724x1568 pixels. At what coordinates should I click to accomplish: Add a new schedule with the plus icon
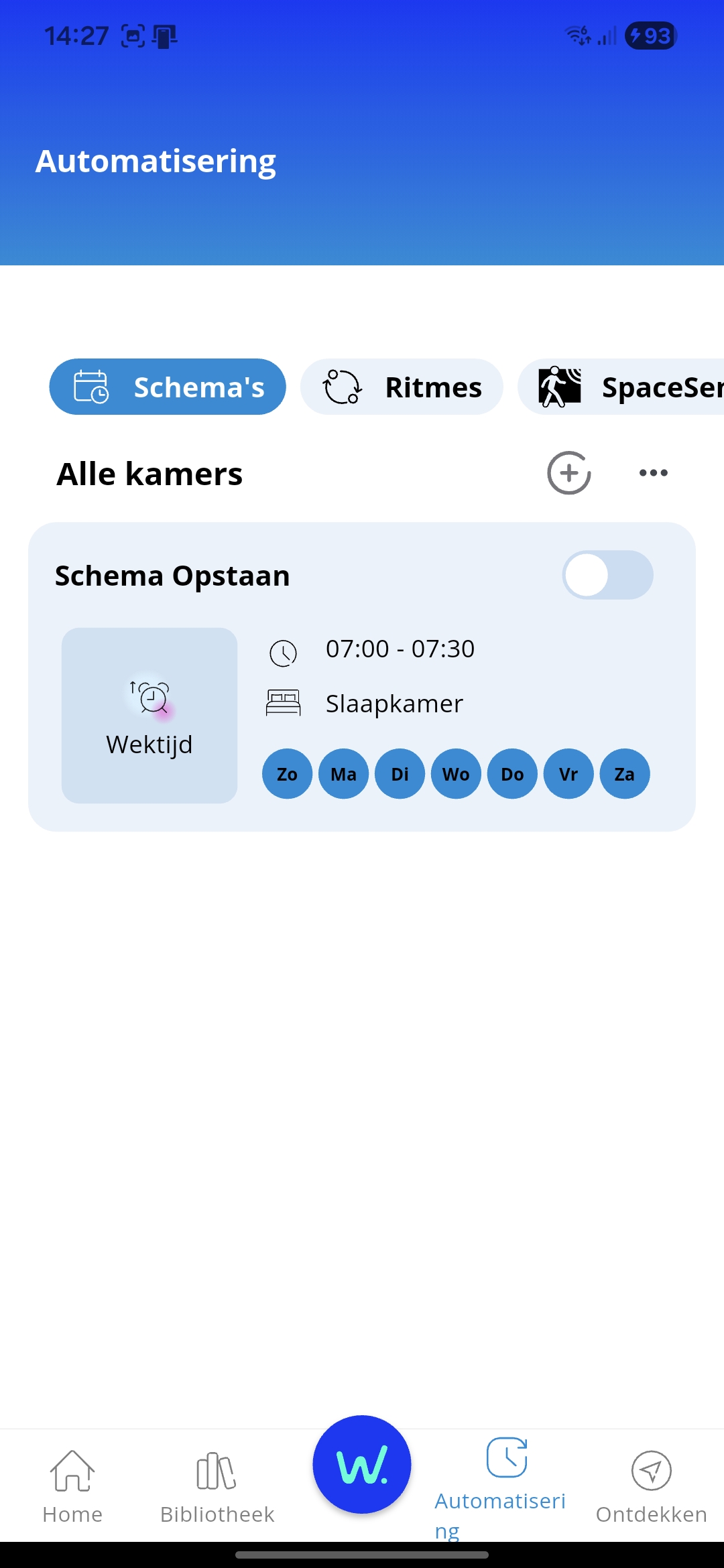568,473
